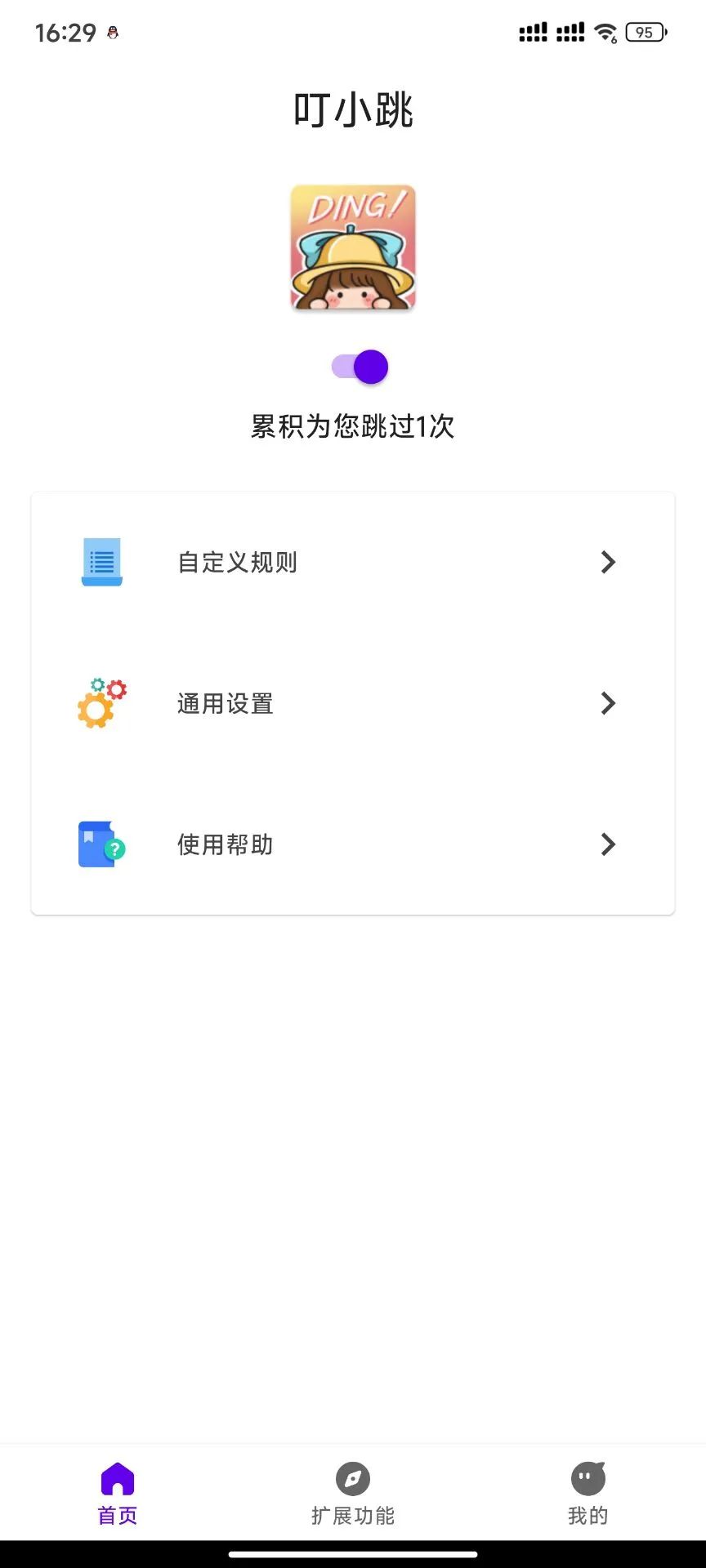706x1568 pixels.
Task: Switch to the 首页 home tab
Action: pos(118,1494)
